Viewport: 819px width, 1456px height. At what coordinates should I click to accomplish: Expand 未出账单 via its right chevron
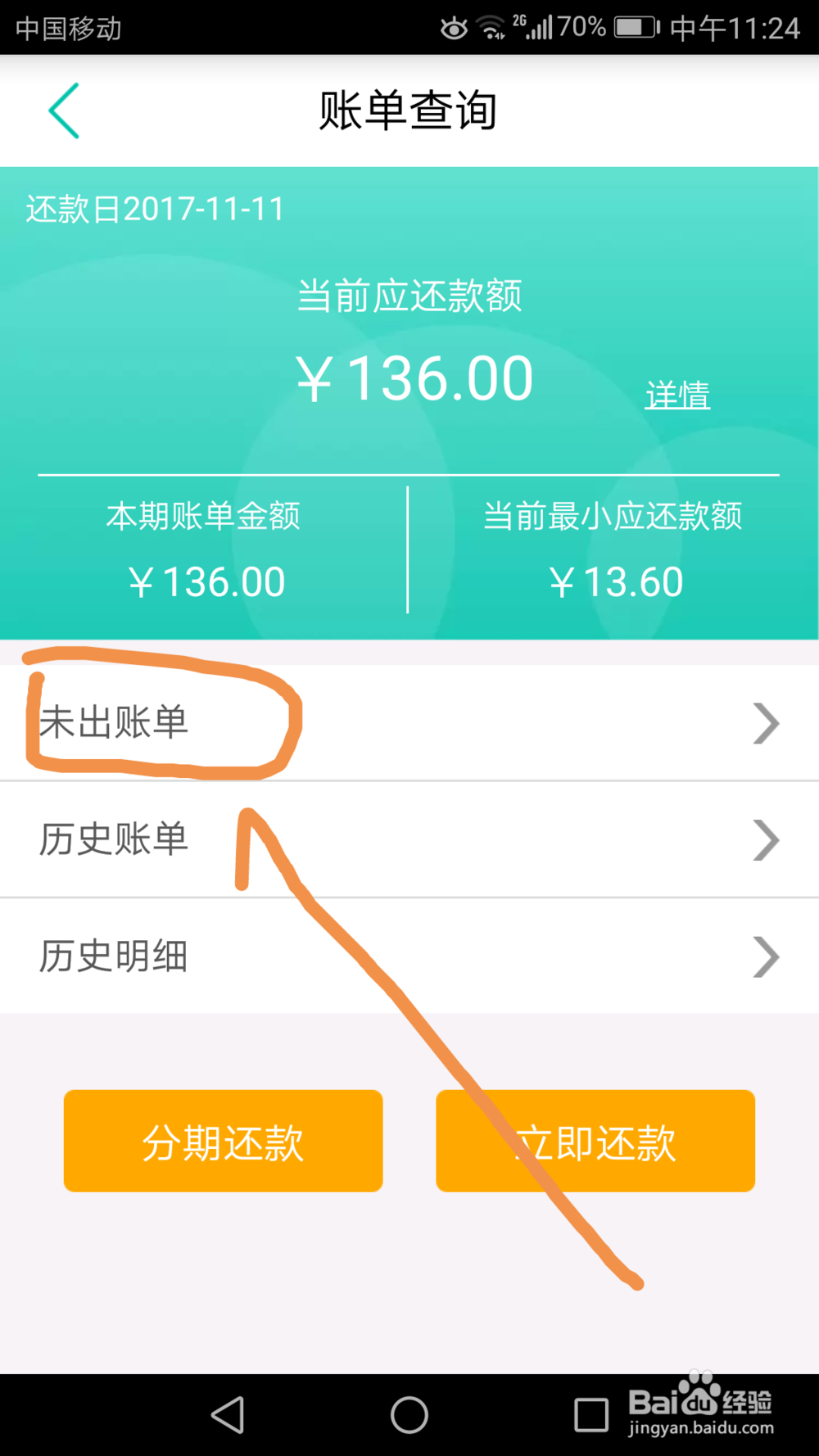coord(765,723)
